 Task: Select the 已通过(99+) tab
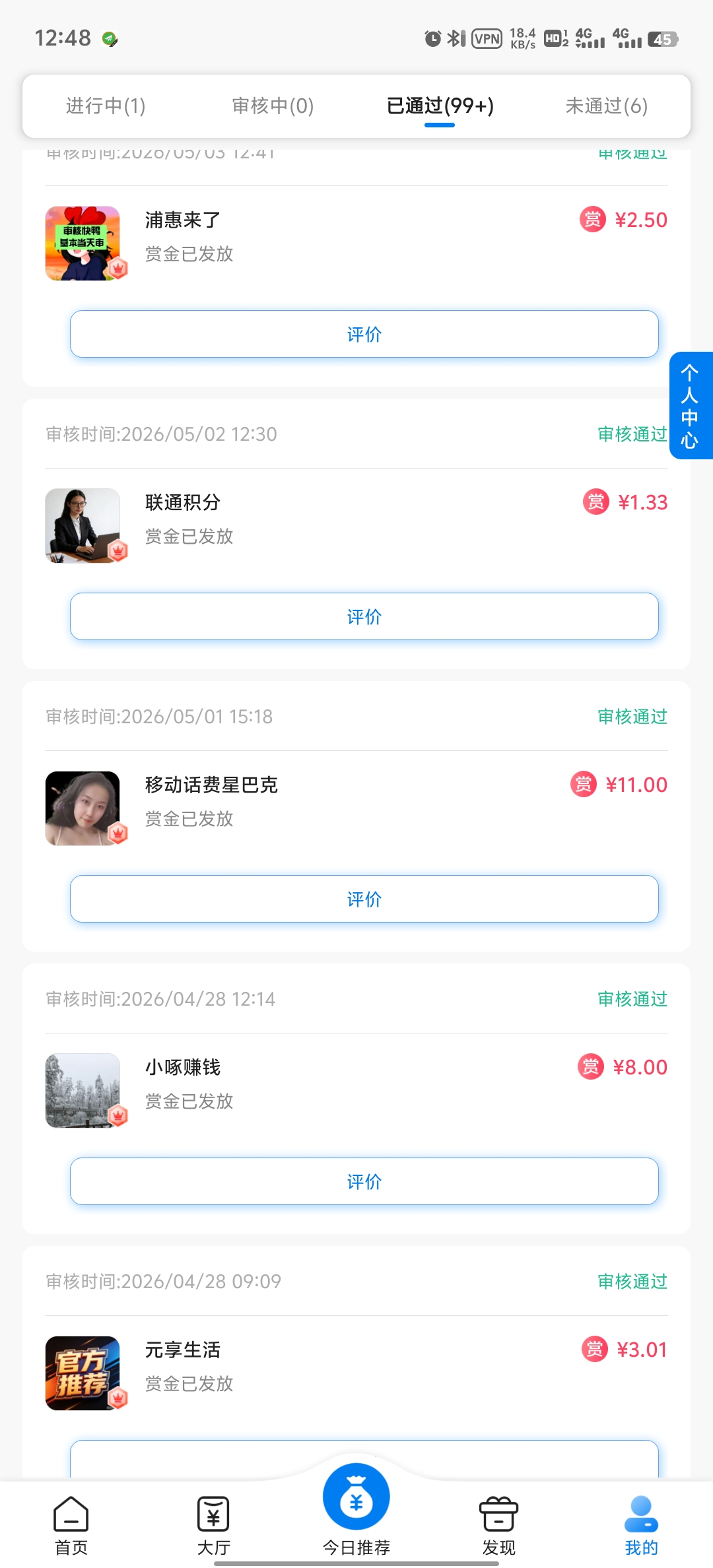(x=440, y=106)
